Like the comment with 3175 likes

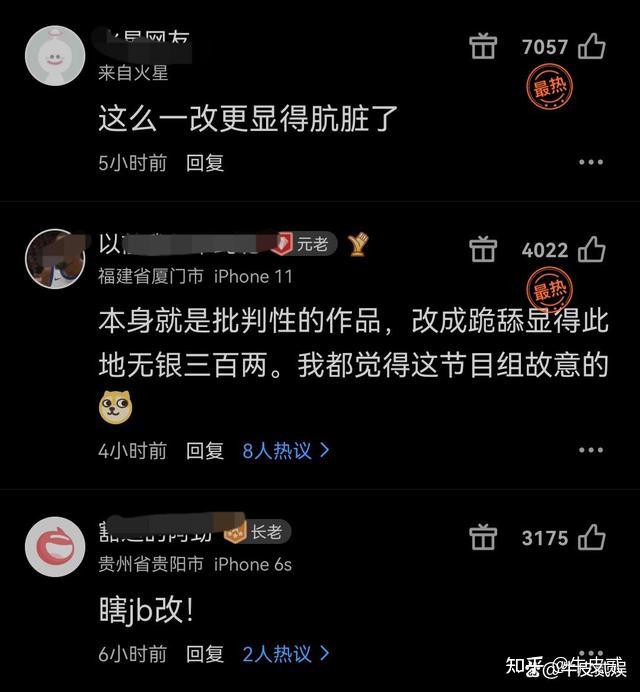pos(592,538)
